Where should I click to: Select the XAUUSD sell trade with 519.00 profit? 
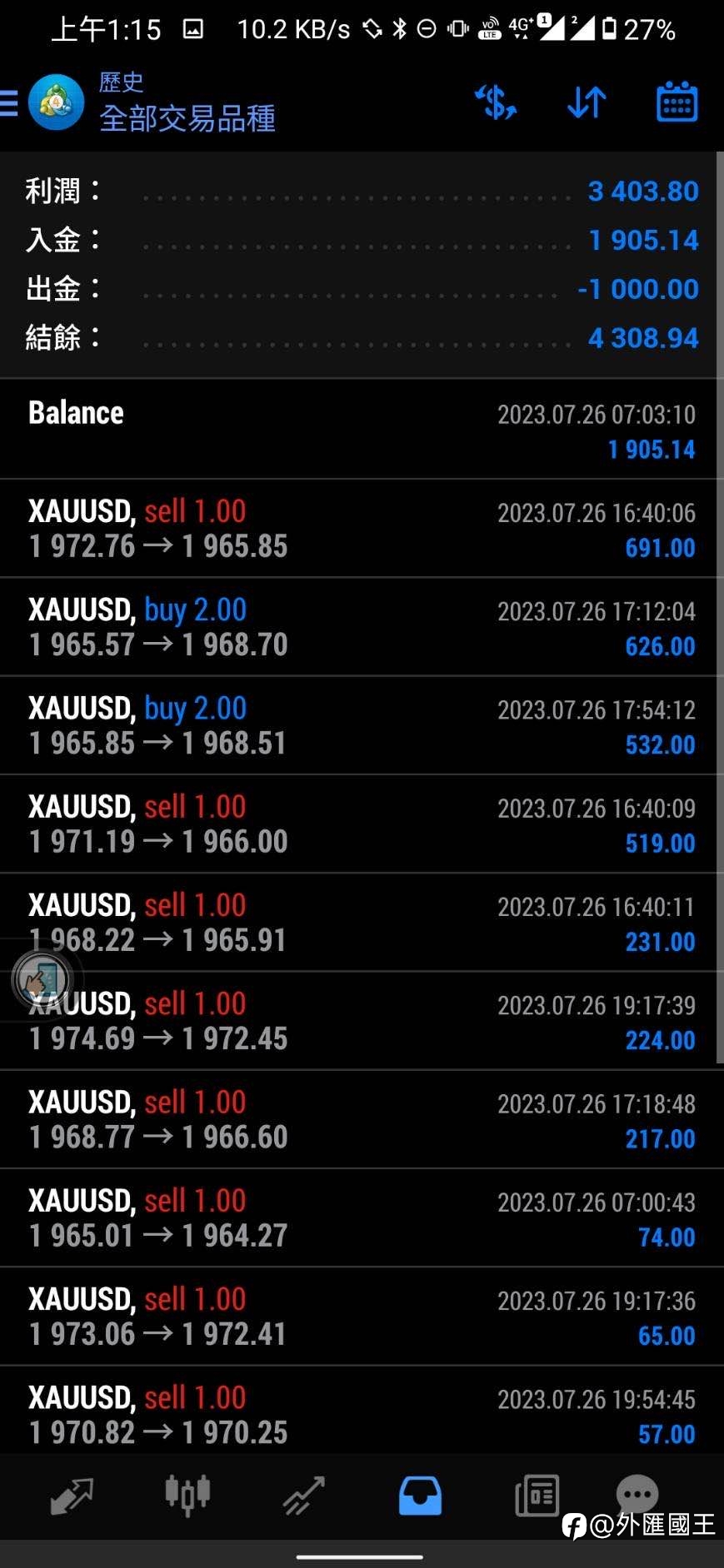(362, 824)
